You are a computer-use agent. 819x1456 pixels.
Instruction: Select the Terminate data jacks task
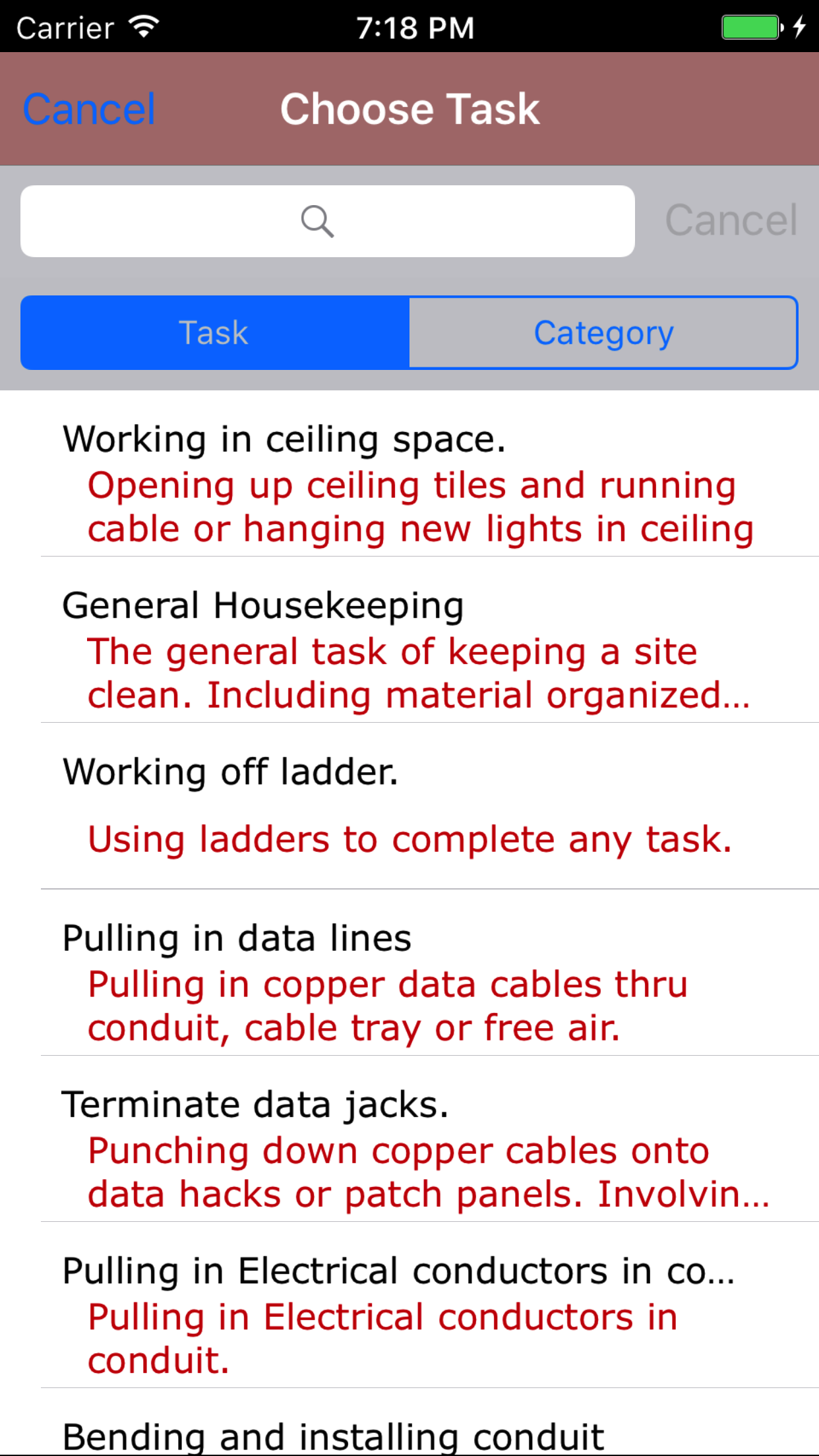[409, 1149]
